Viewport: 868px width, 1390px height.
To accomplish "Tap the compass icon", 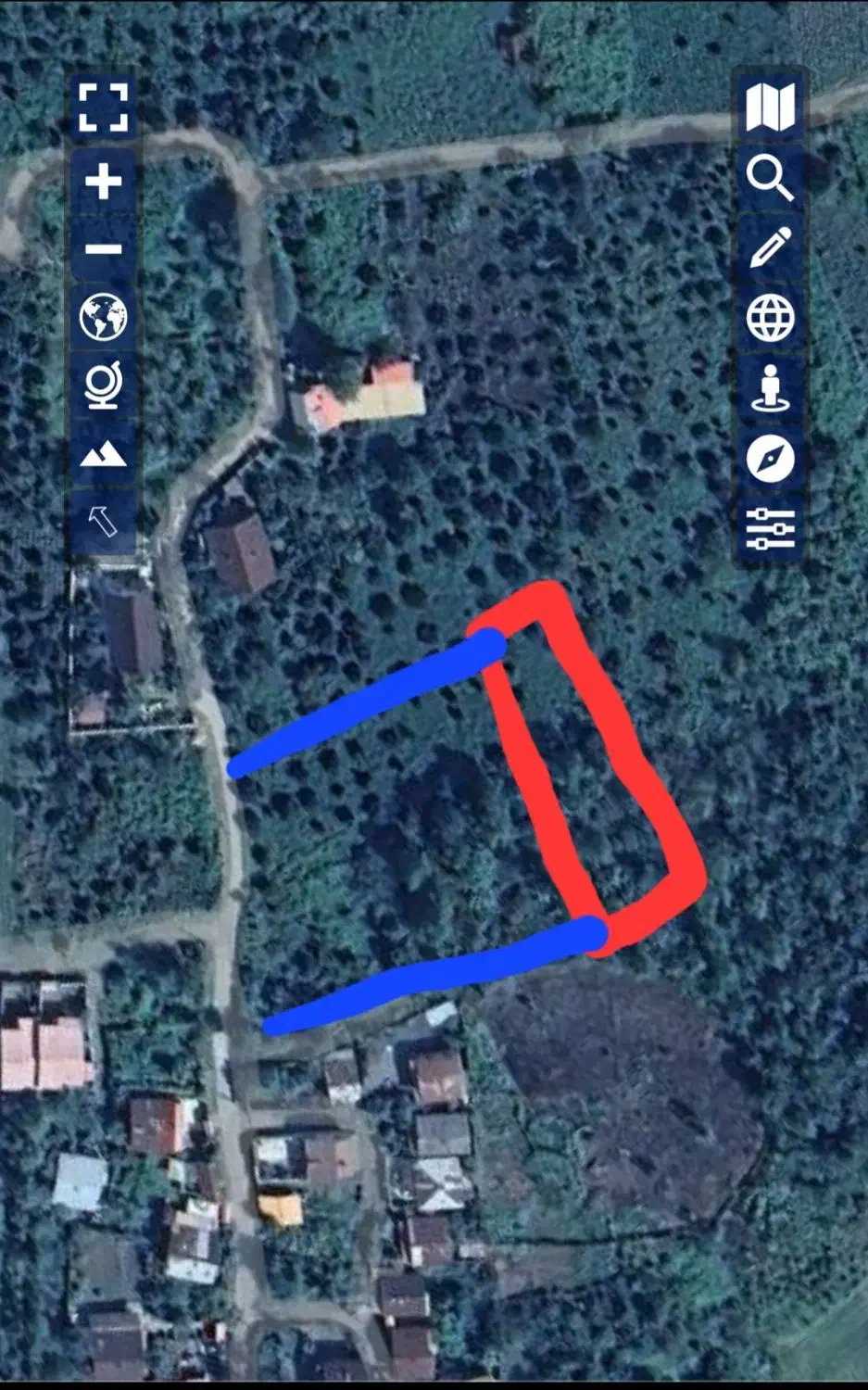I will tap(770, 459).
